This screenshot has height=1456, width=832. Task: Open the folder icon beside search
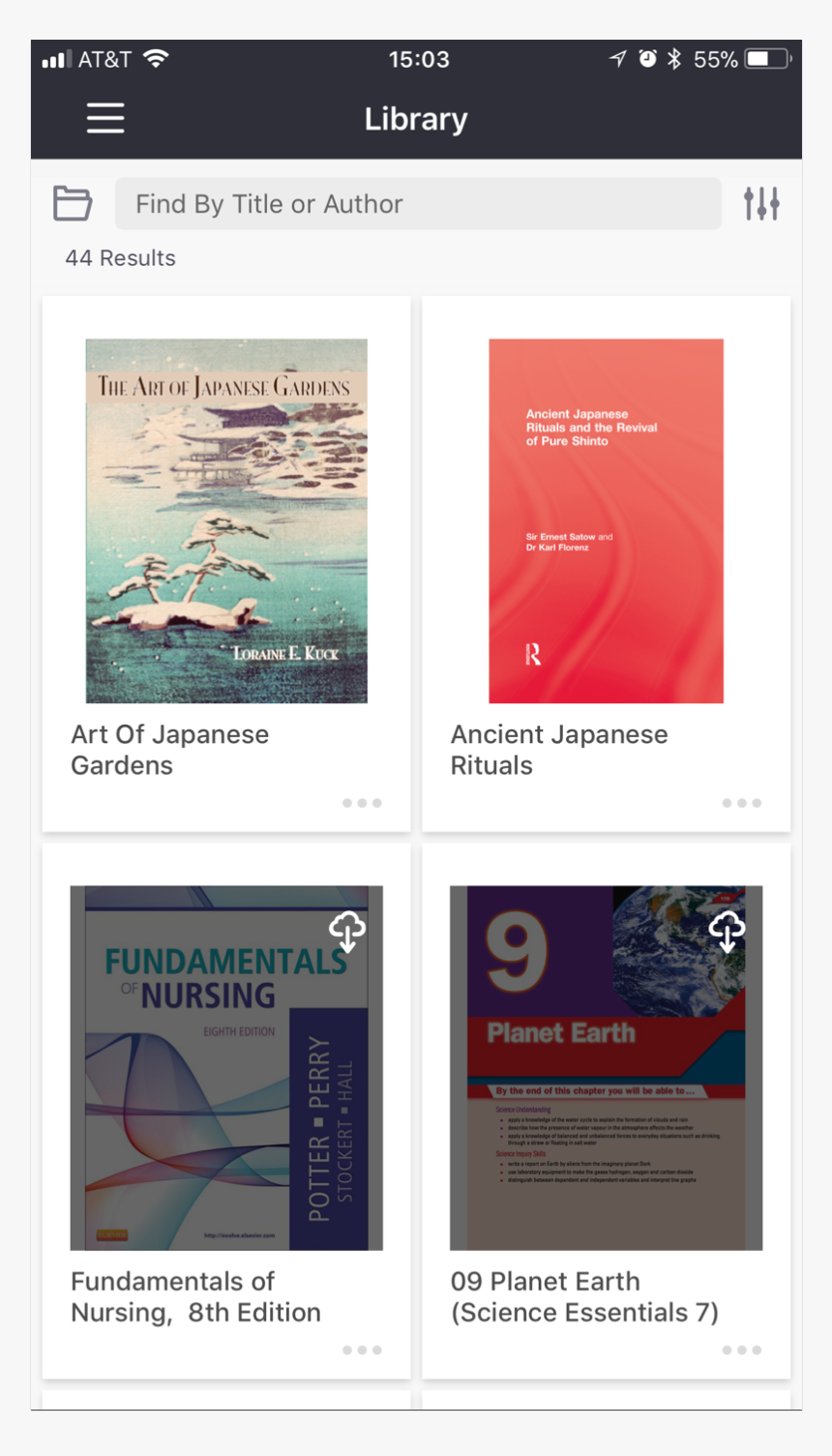pyautogui.click(x=73, y=203)
